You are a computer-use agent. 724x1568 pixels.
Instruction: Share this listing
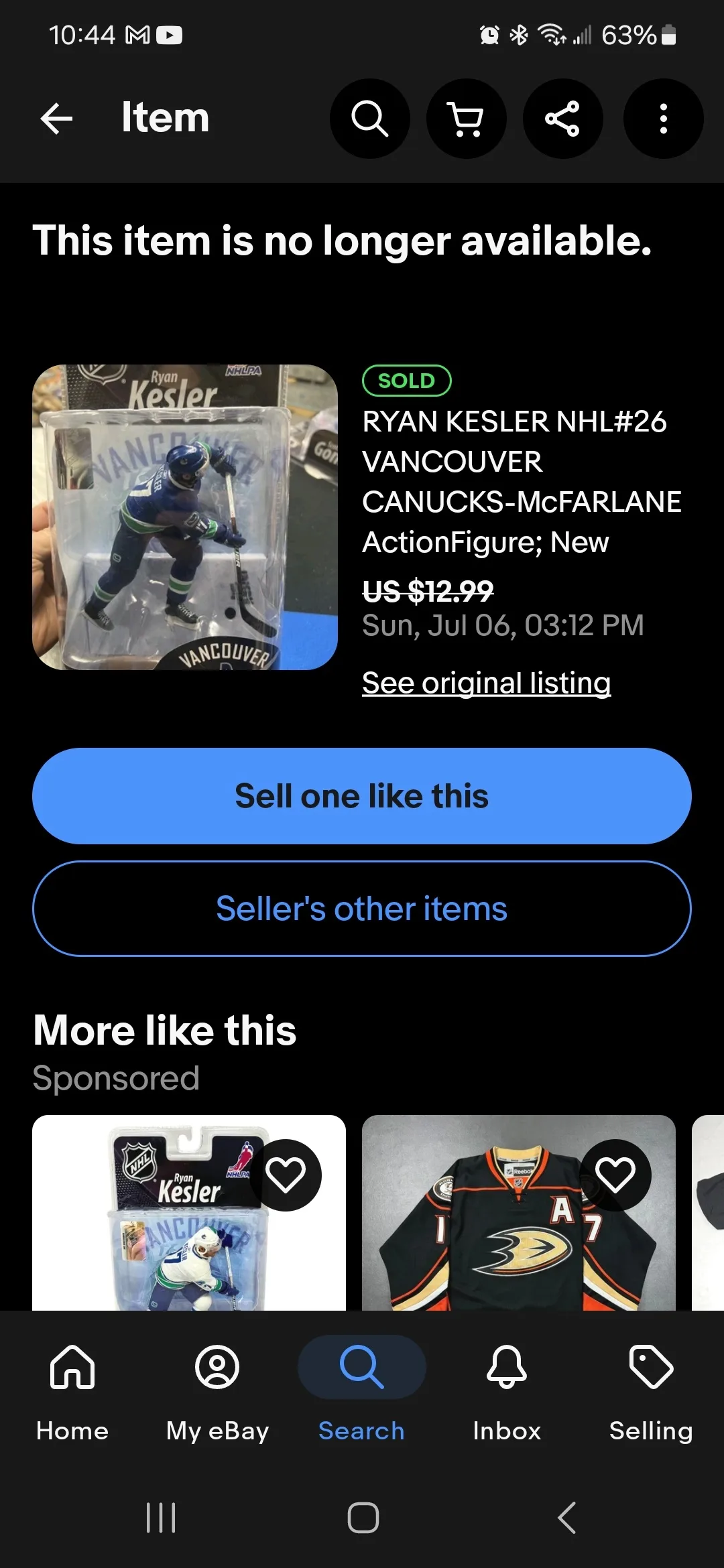coord(563,118)
